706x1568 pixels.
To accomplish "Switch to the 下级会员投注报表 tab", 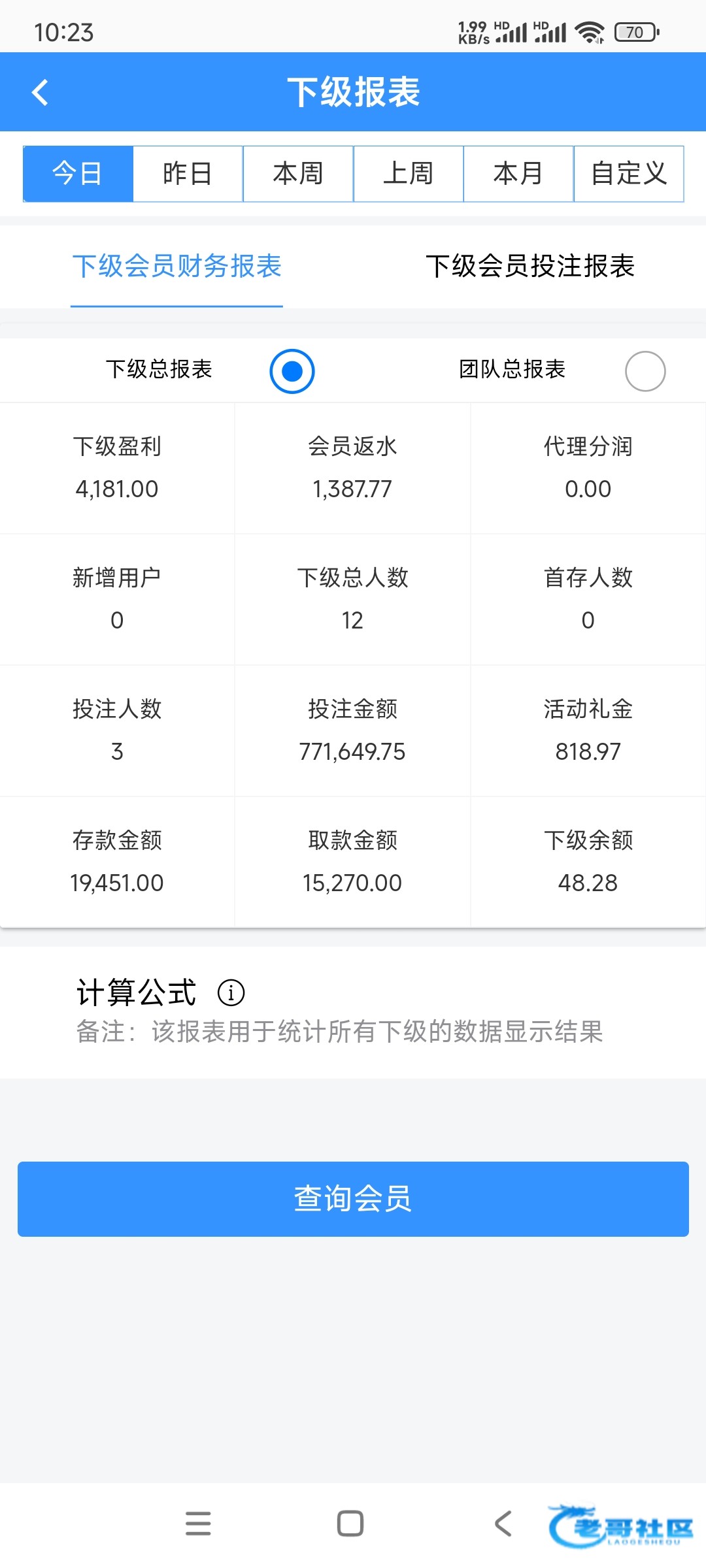I will pos(530,267).
